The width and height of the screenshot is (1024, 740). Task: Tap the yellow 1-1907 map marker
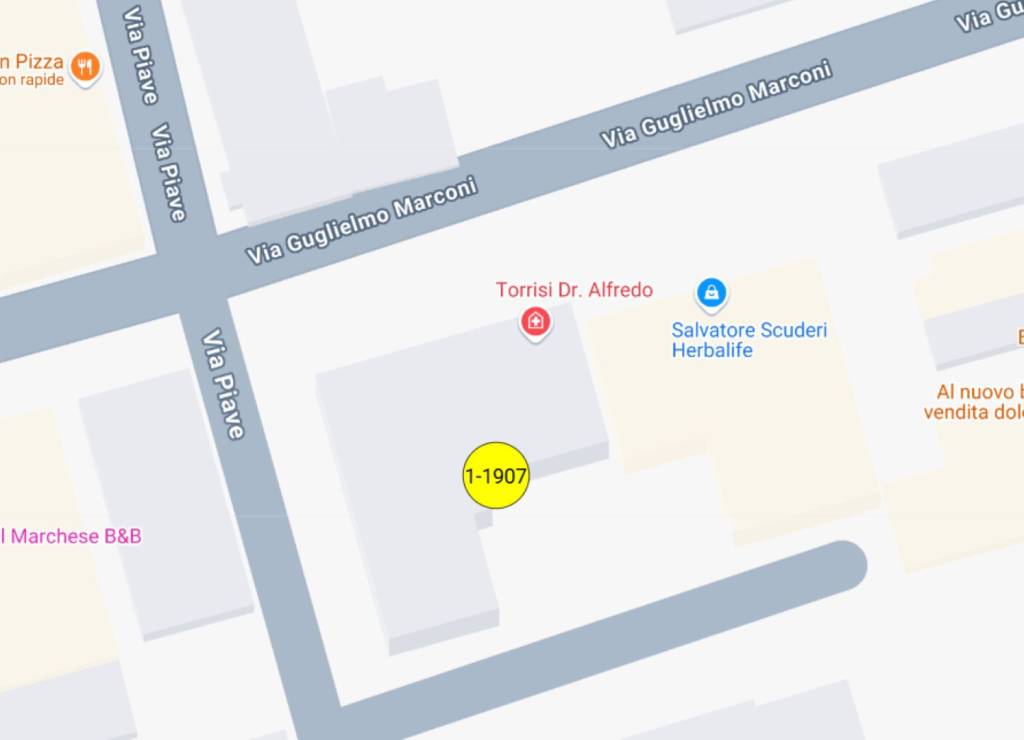click(x=495, y=476)
